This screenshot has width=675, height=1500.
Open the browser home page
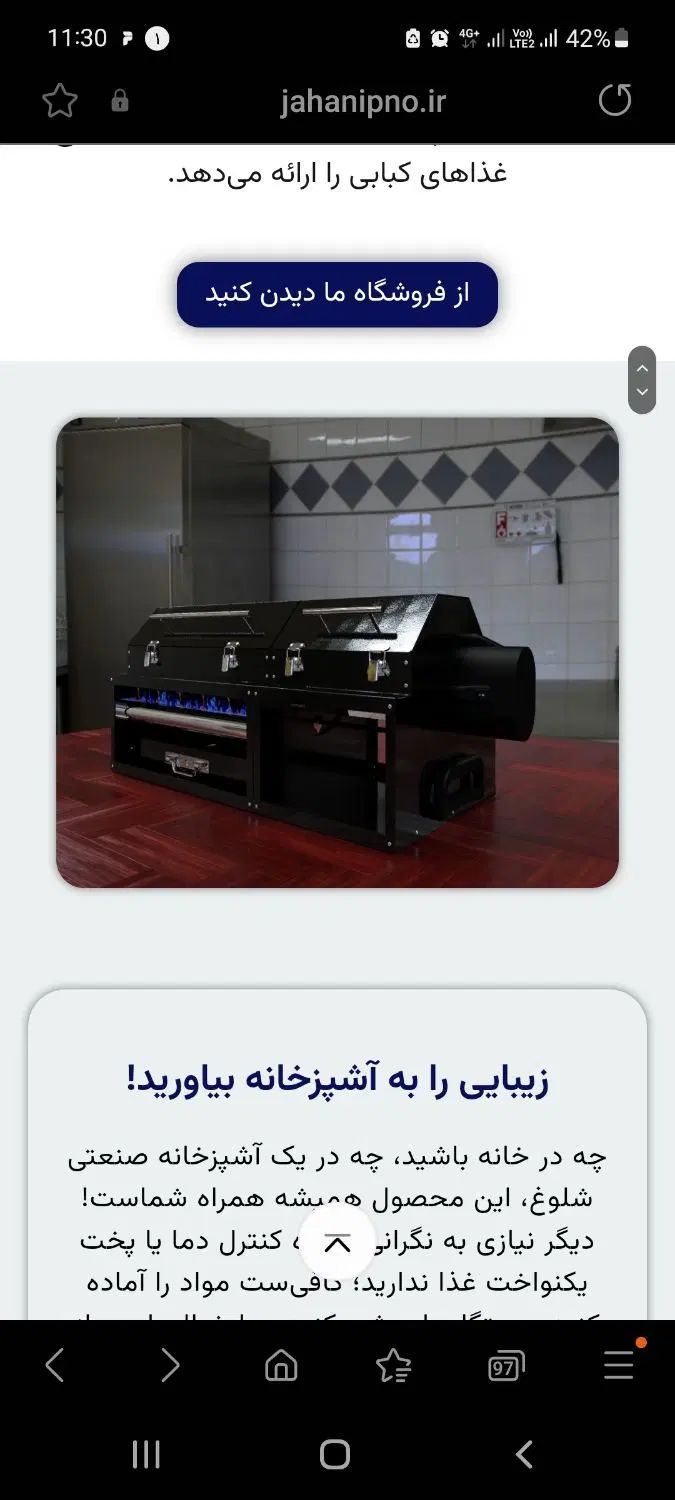pos(281,1365)
